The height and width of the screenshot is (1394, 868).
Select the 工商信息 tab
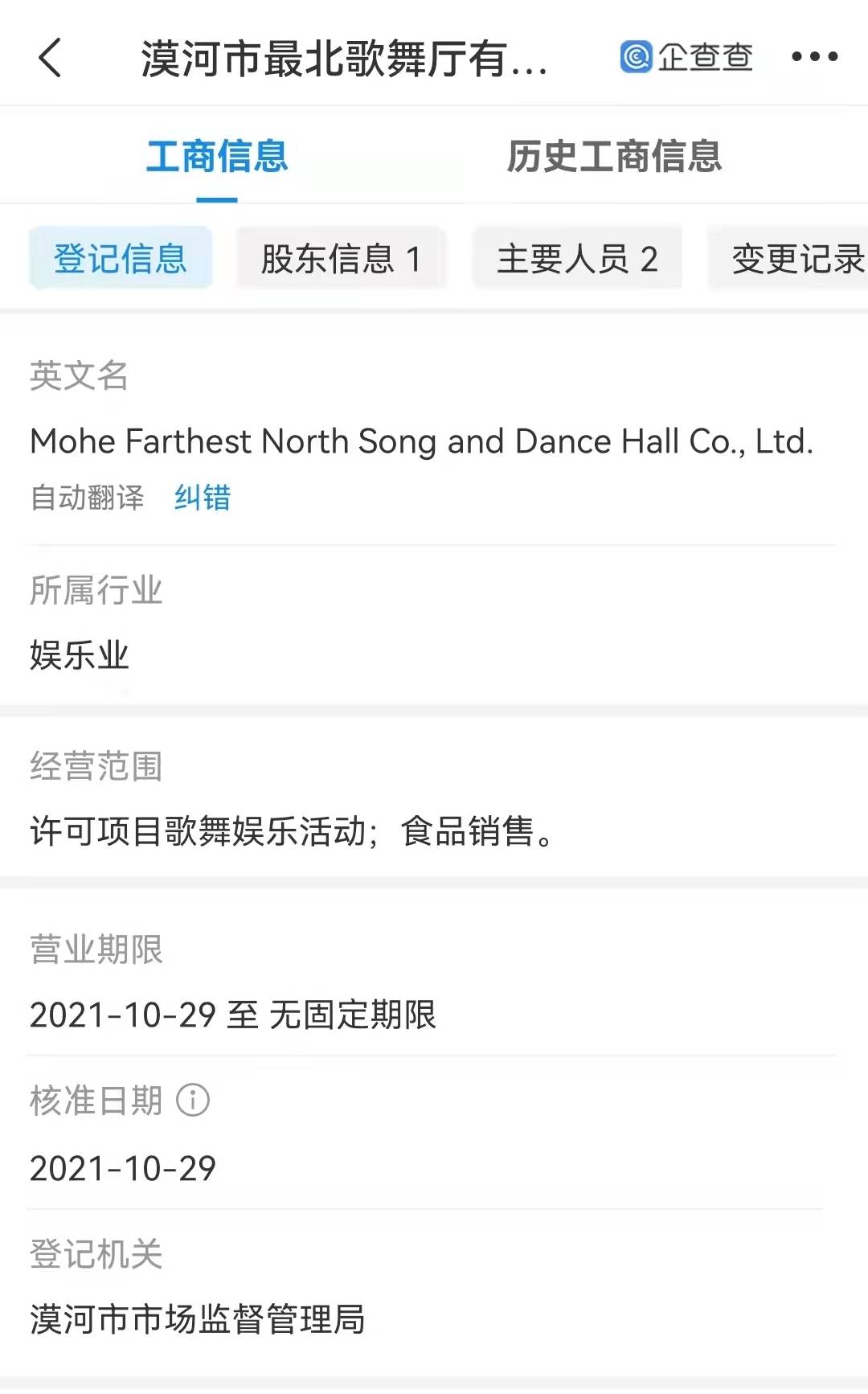click(x=217, y=156)
